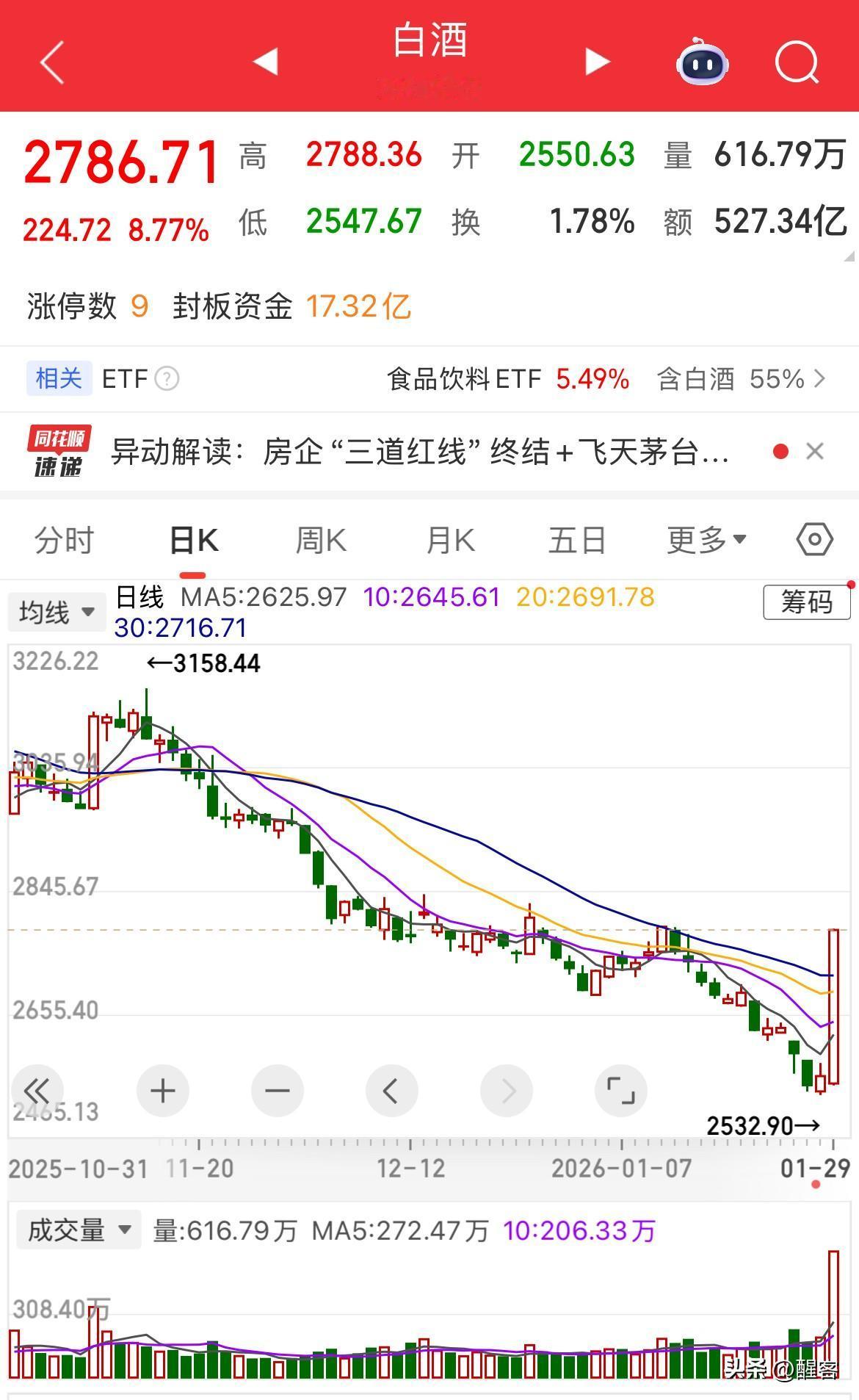Open the 成交量 volume indicator dropdown
Screen dimensions: 859x1400
[x=78, y=1229]
